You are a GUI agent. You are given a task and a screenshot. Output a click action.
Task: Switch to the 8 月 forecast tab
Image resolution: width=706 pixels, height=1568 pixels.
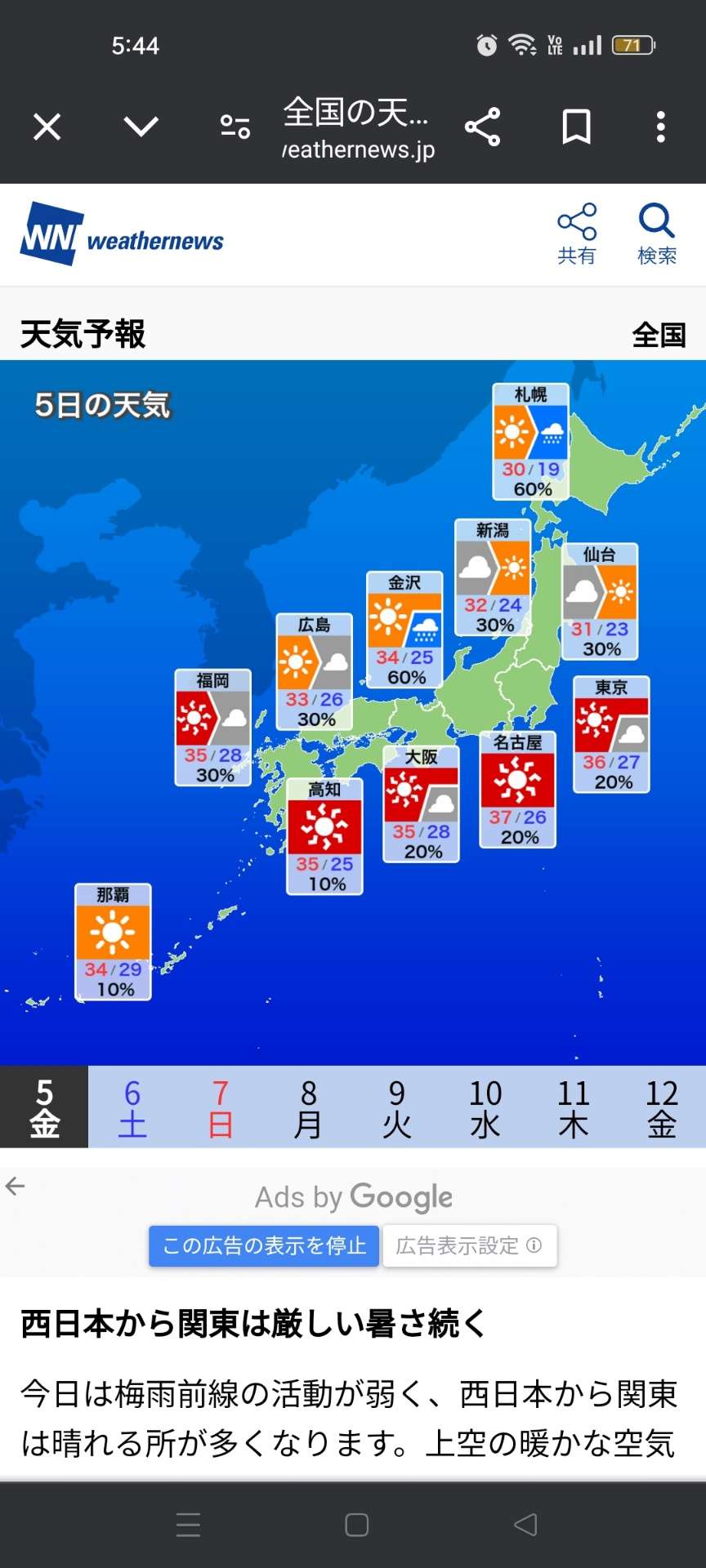click(x=309, y=1107)
